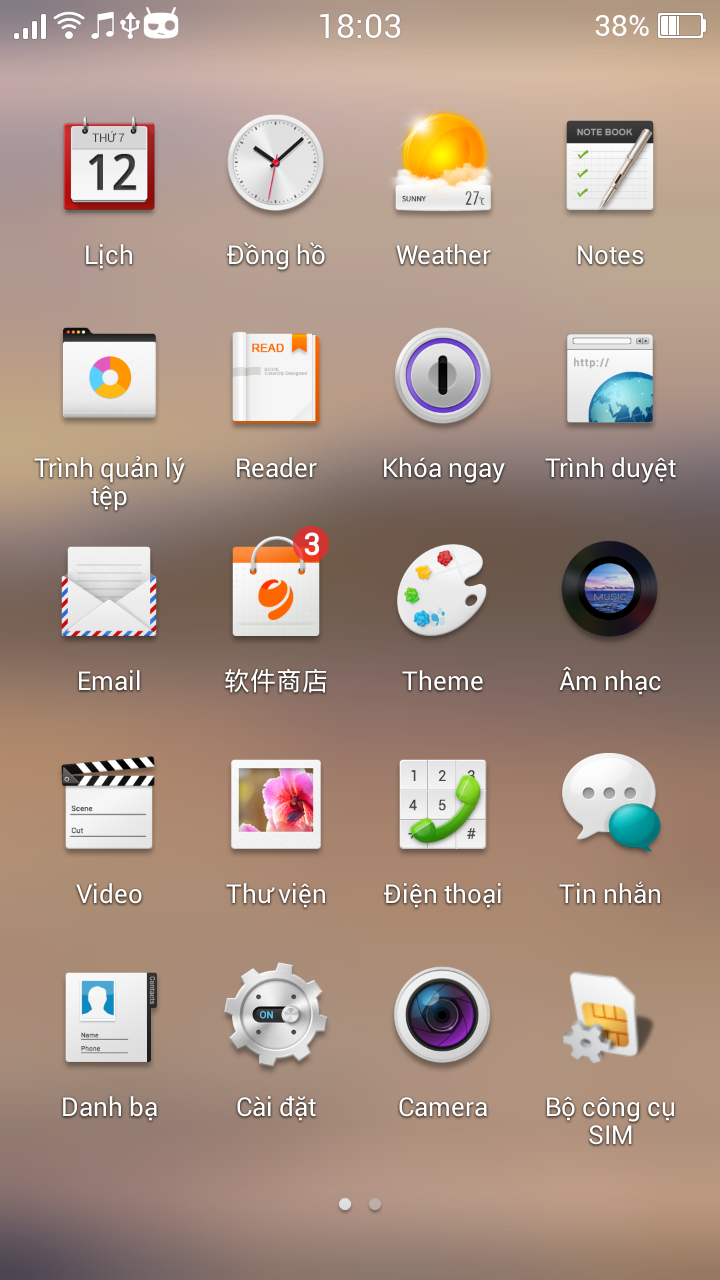This screenshot has width=720, height=1280.
Task: Open Cài đặt settings
Action: click(276, 1016)
